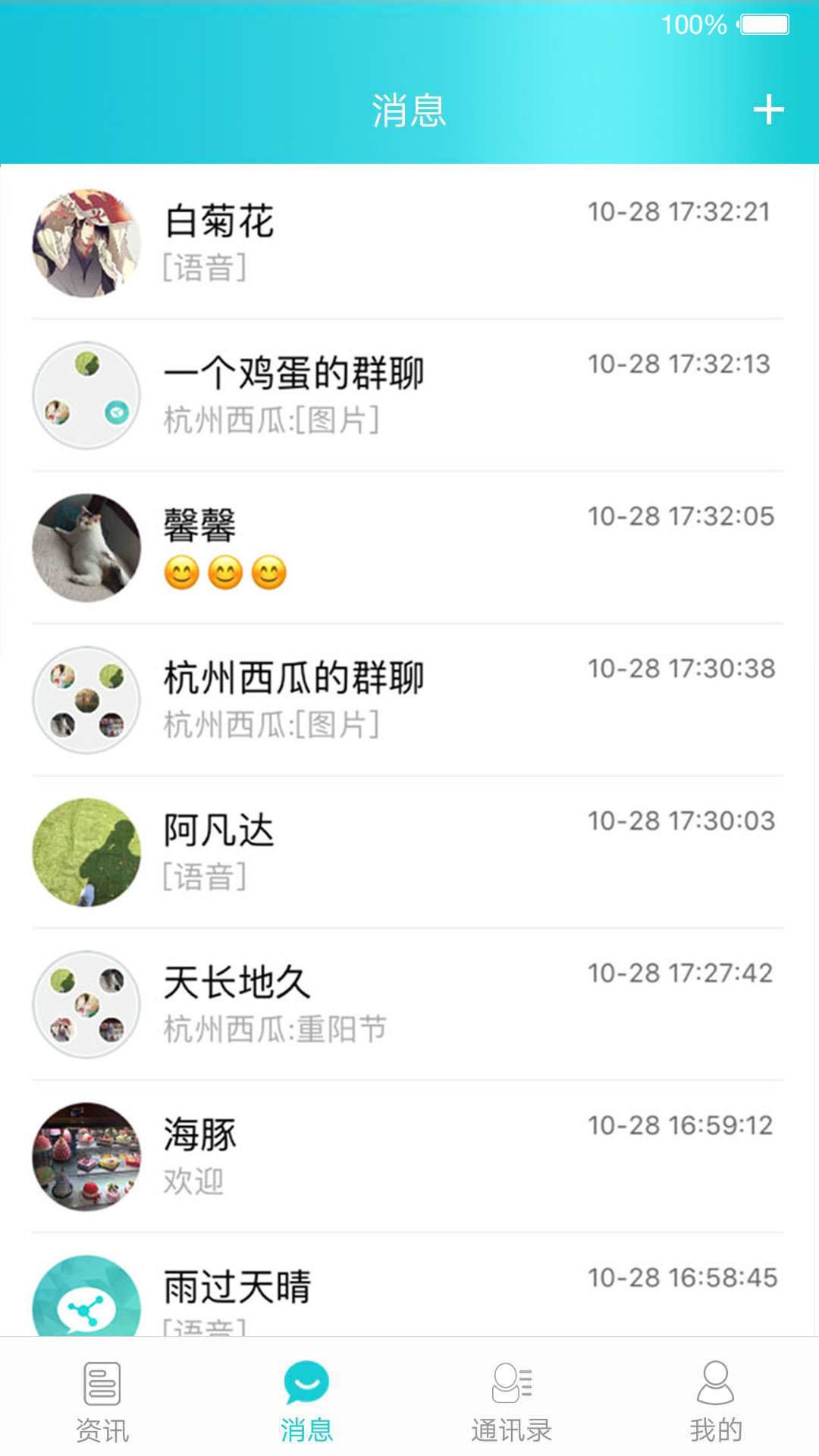The width and height of the screenshot is (819, 1456).
Task: Open the conversation with 馨馨
Action: pos(408,548)
